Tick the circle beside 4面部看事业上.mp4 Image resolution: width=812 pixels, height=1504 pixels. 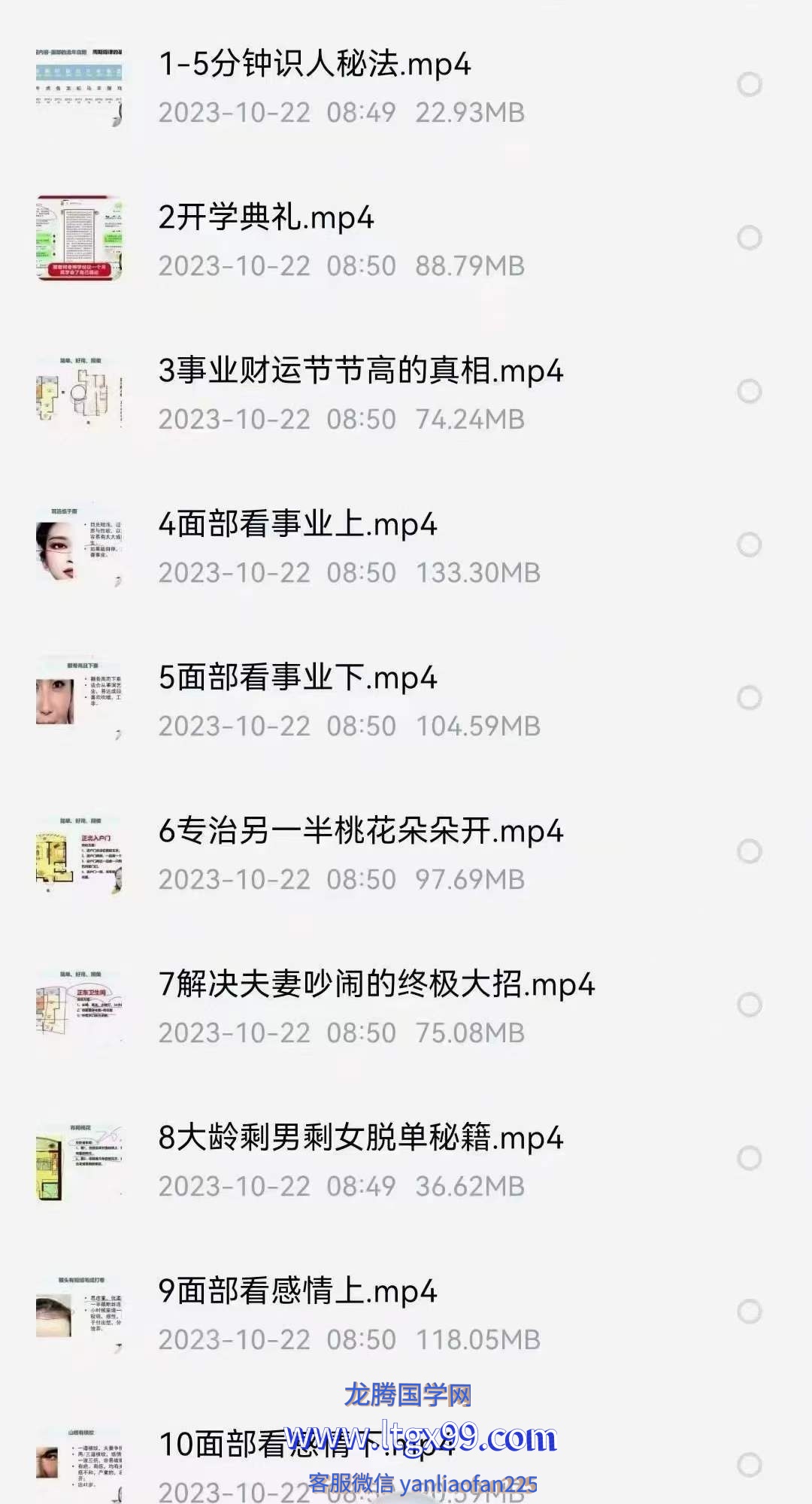749,544
